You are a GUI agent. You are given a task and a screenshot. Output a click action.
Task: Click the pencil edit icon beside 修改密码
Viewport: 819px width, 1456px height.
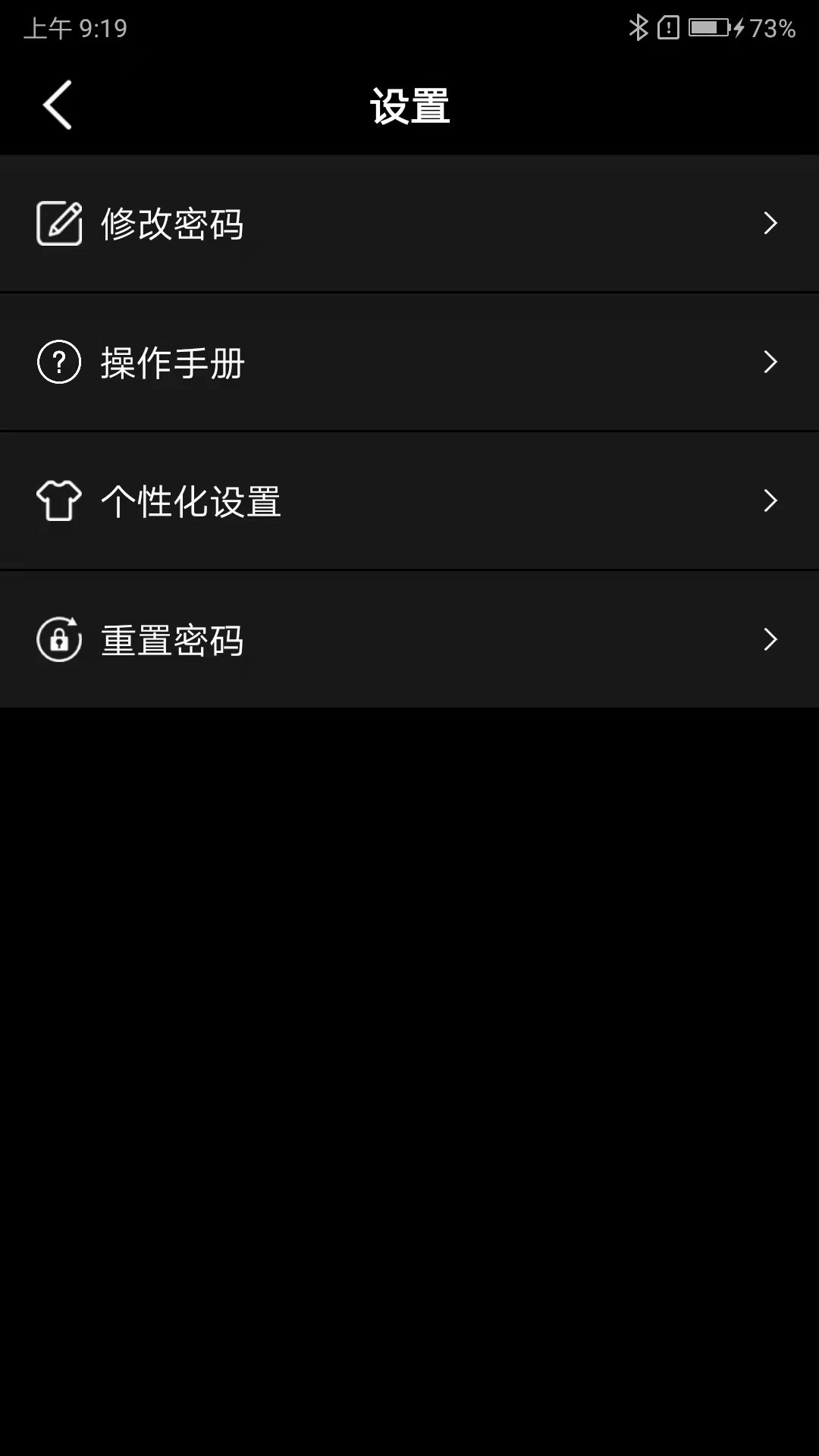(59, 223)
